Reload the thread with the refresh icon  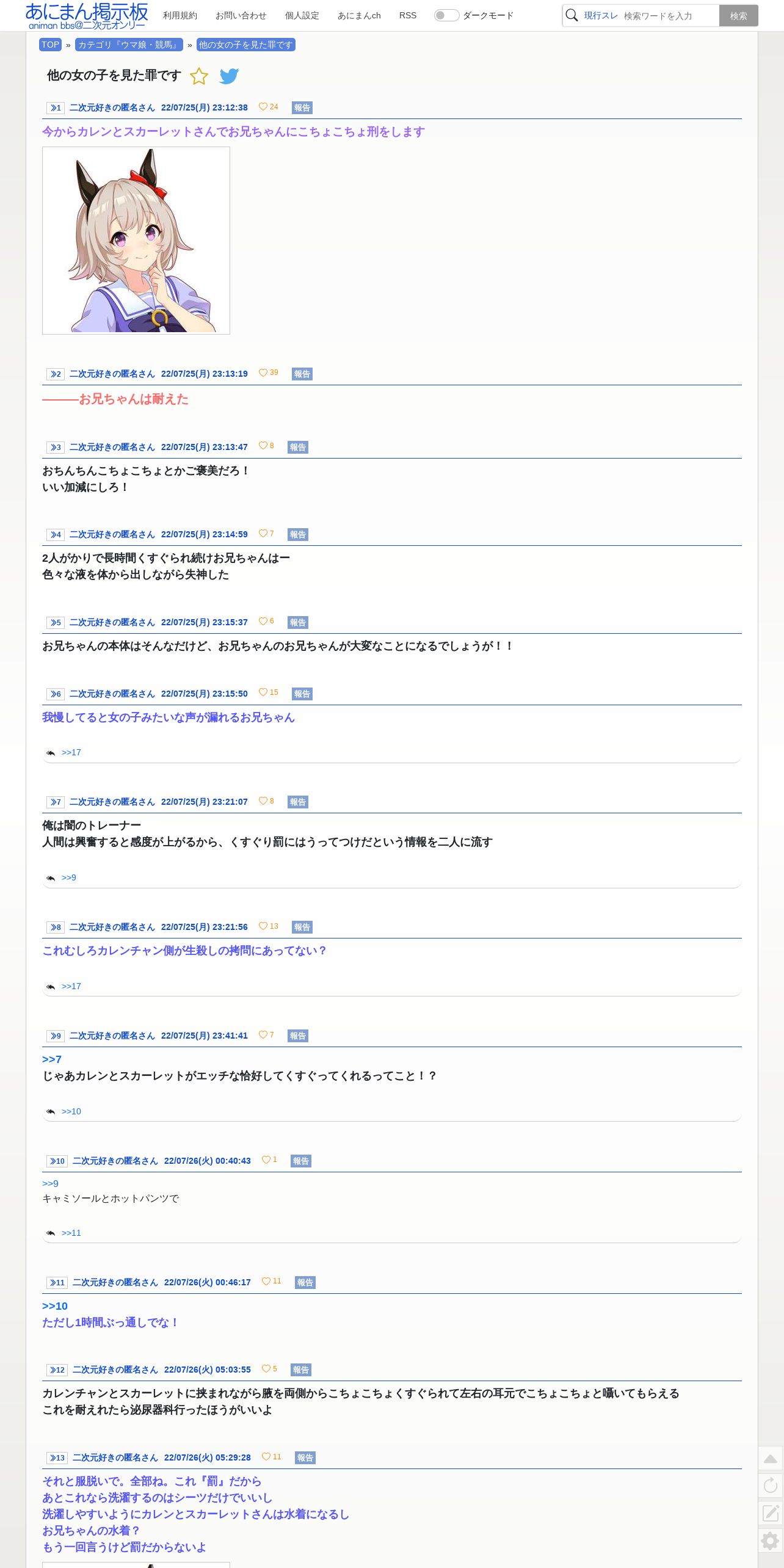(771, 1485)
